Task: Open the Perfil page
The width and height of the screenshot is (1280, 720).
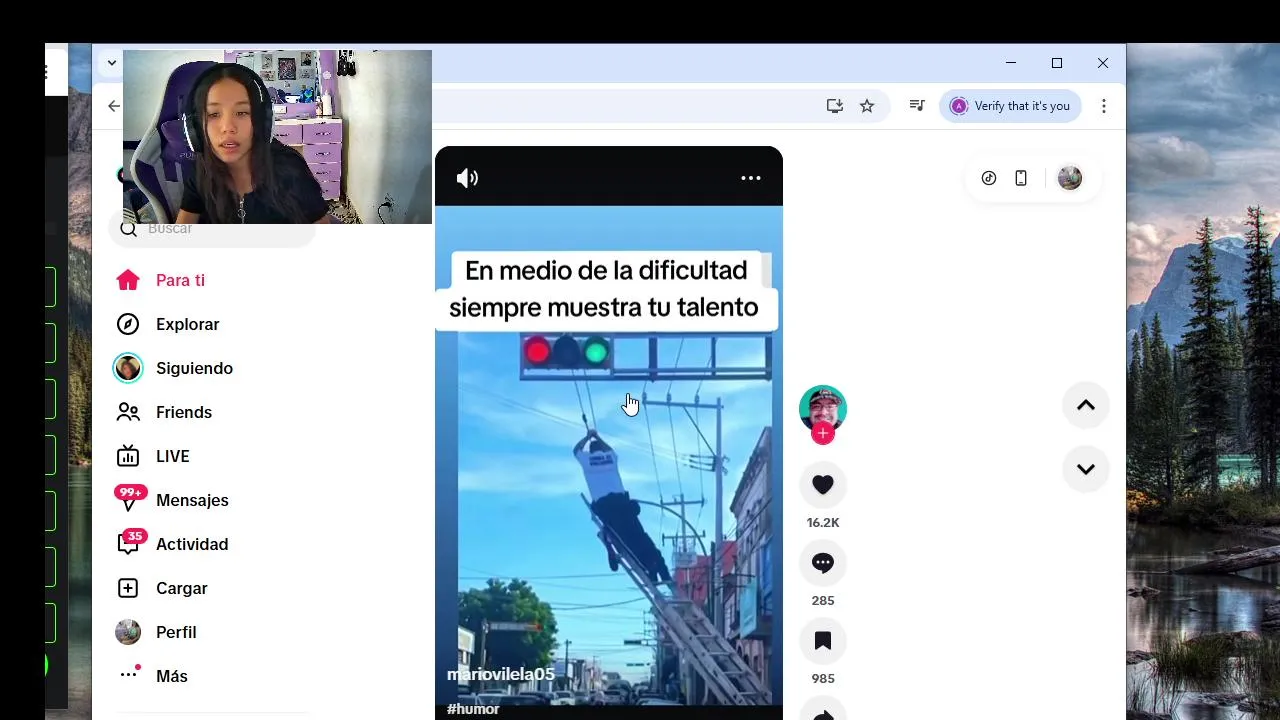Action: [175, 632]
